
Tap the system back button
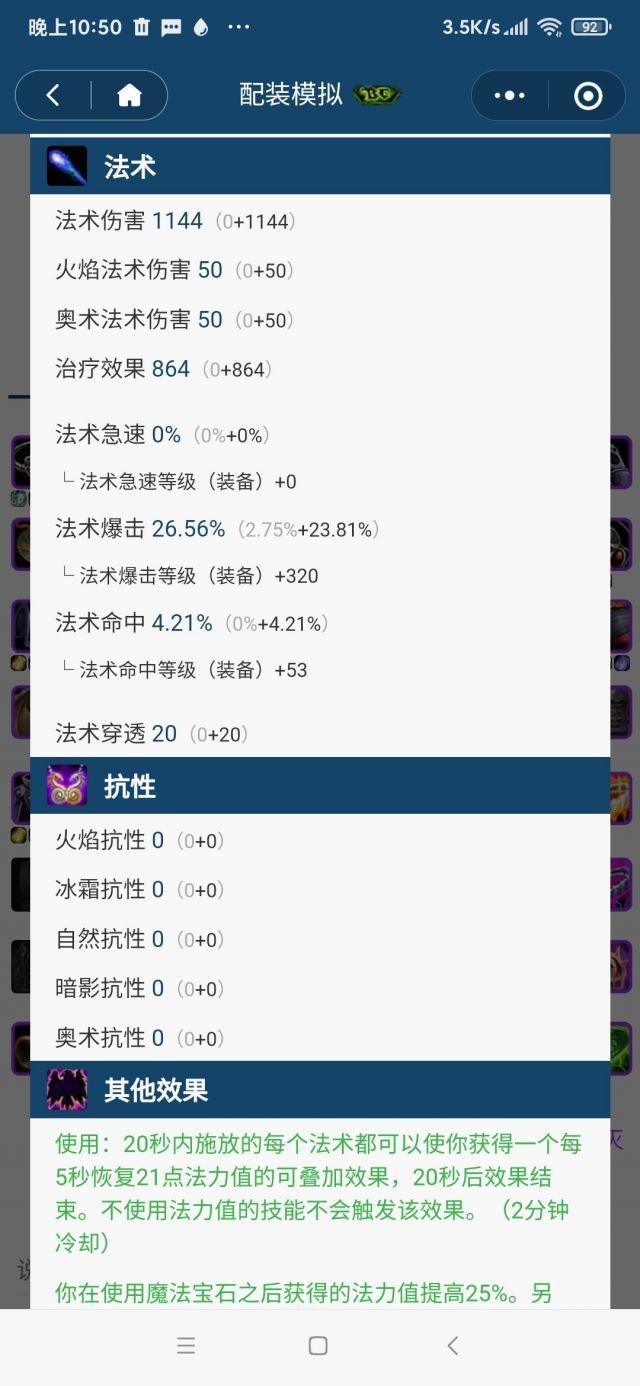tap(452, 1346)
